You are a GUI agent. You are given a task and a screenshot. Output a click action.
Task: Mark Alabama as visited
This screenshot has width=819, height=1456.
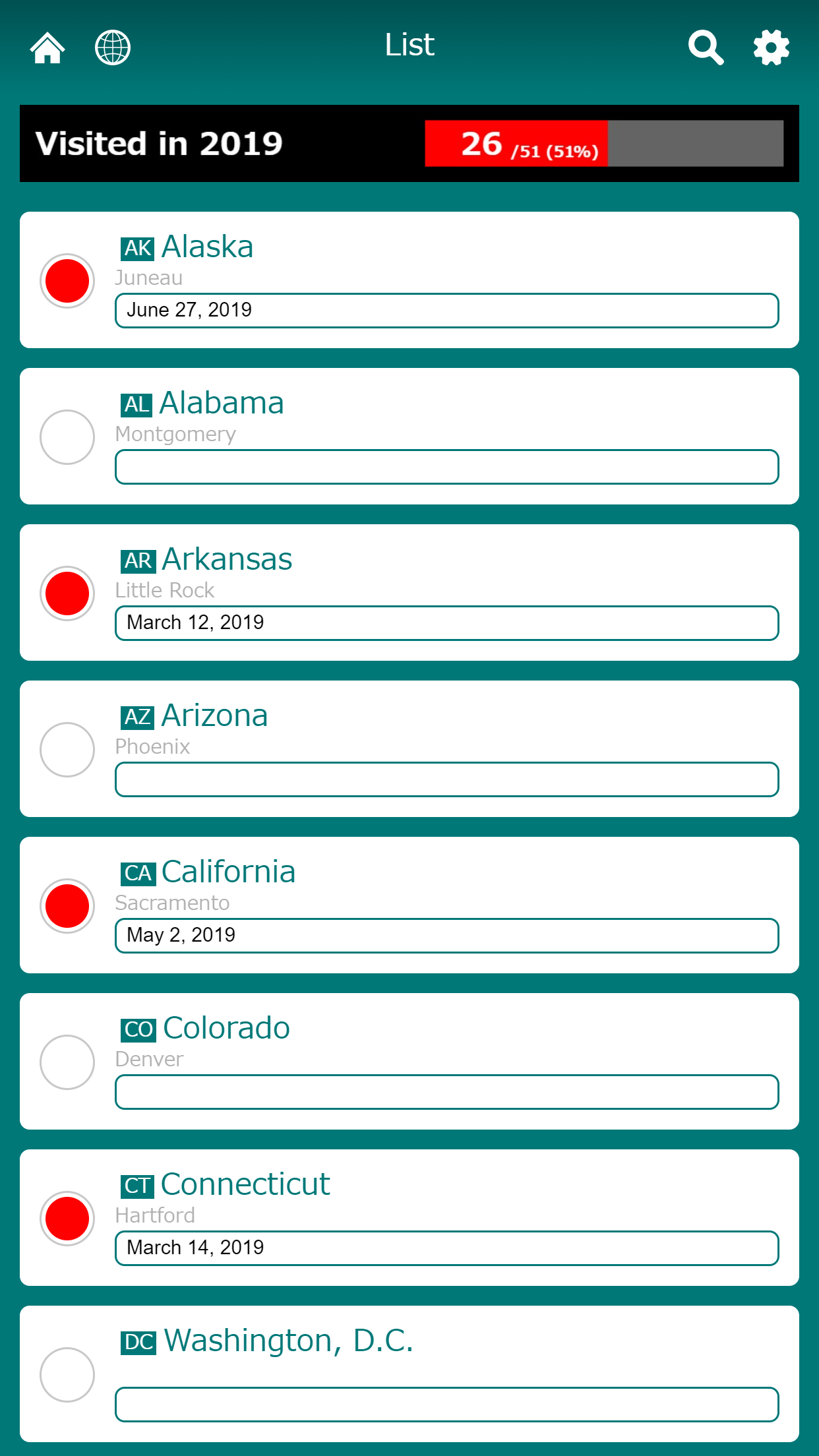67,437
